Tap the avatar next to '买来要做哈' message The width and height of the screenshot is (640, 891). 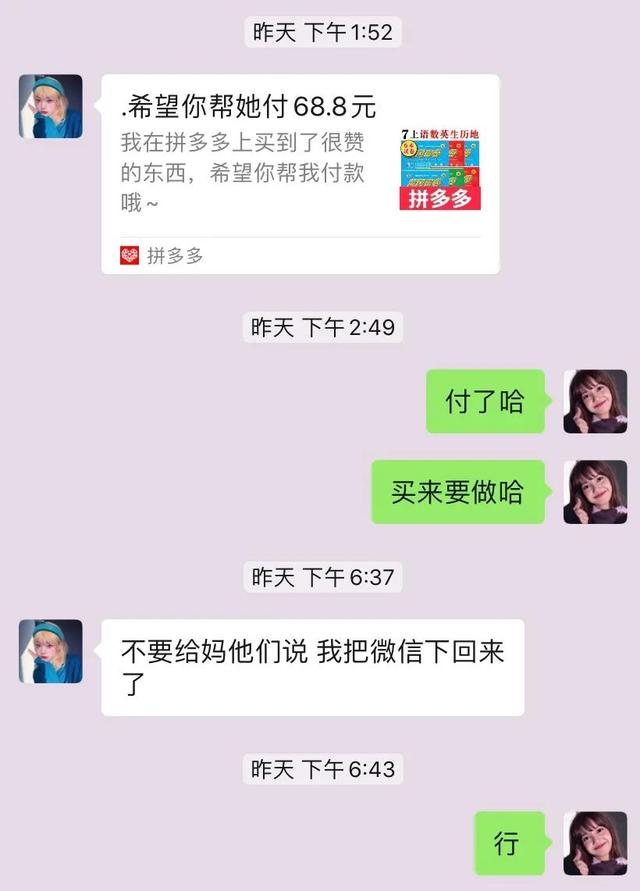pyautogui.click(x=595, y=492)
